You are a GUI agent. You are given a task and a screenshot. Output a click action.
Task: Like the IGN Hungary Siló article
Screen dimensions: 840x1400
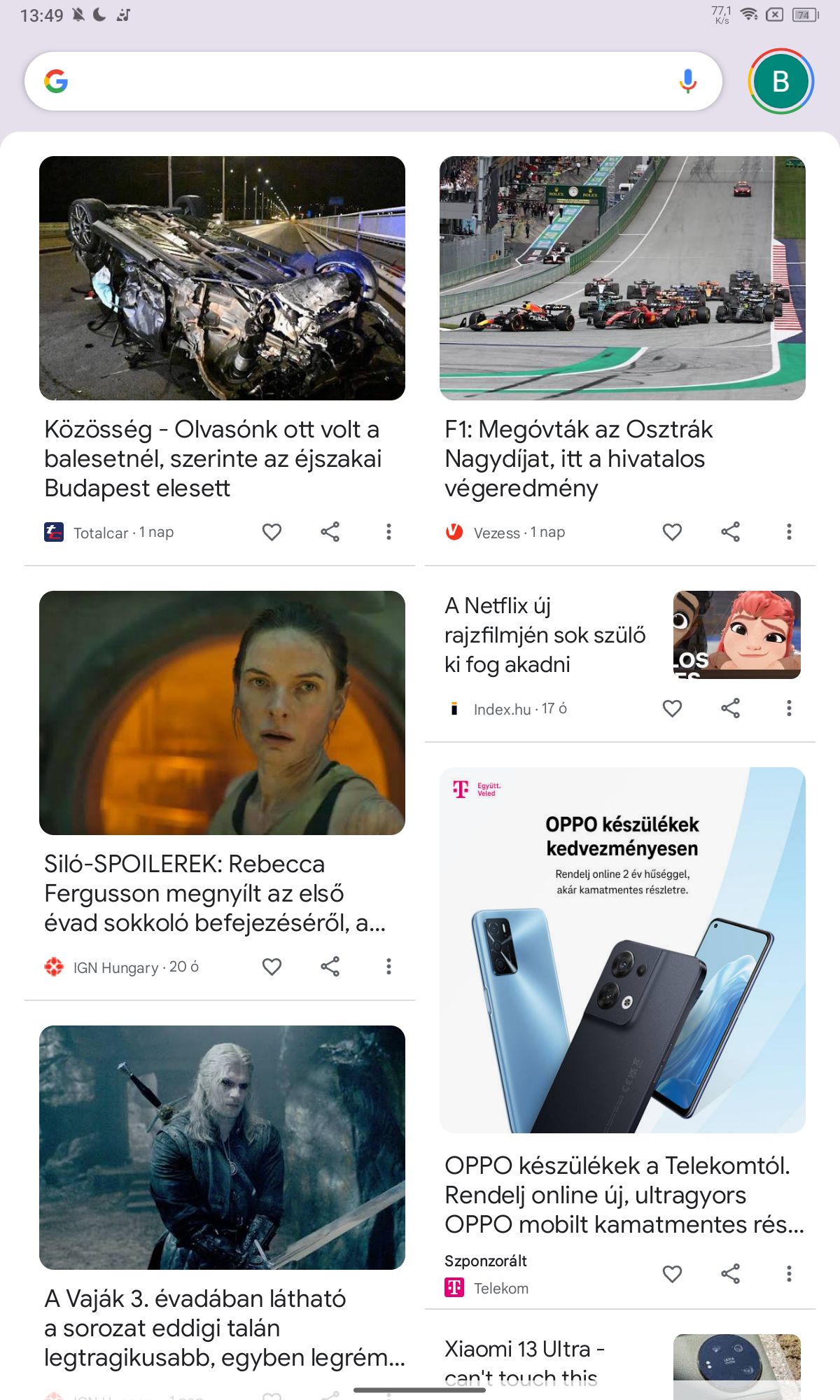click(272, 967)
